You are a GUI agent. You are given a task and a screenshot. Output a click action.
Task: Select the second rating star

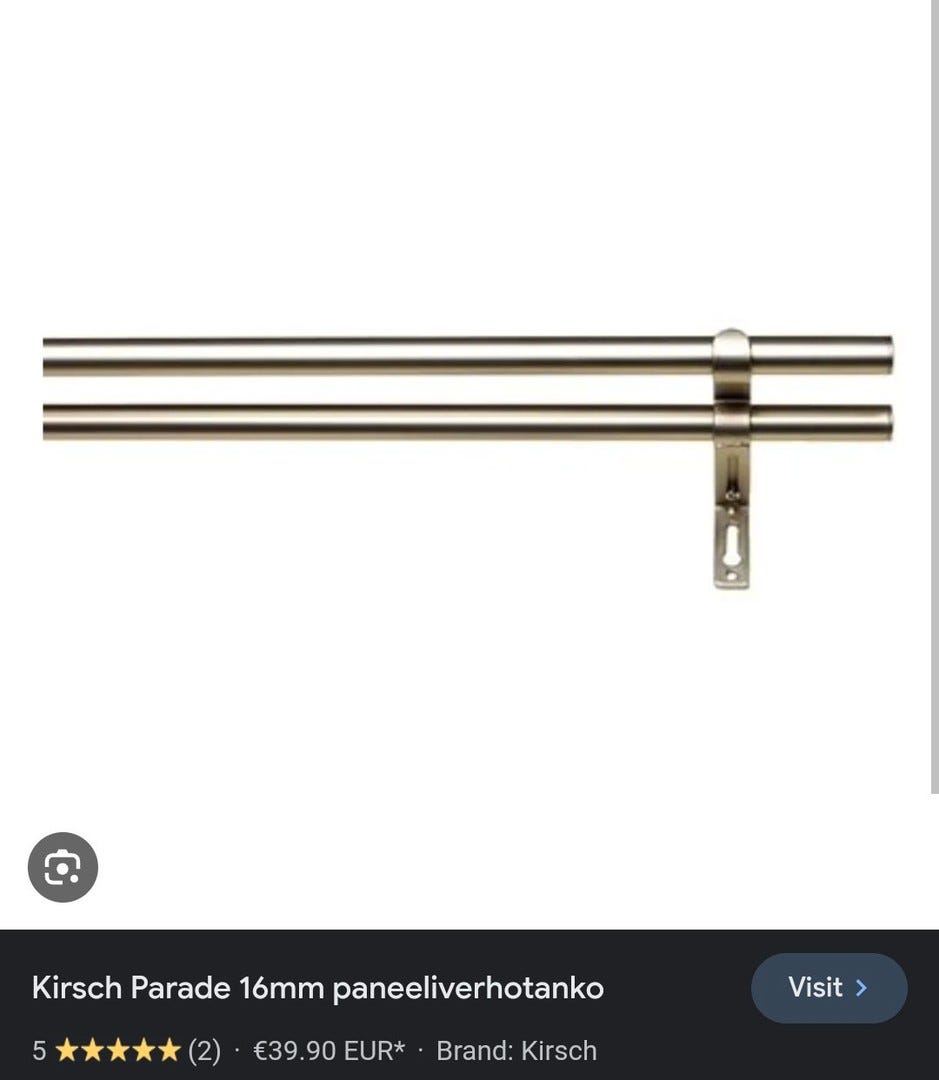(x=91, y=1050)
